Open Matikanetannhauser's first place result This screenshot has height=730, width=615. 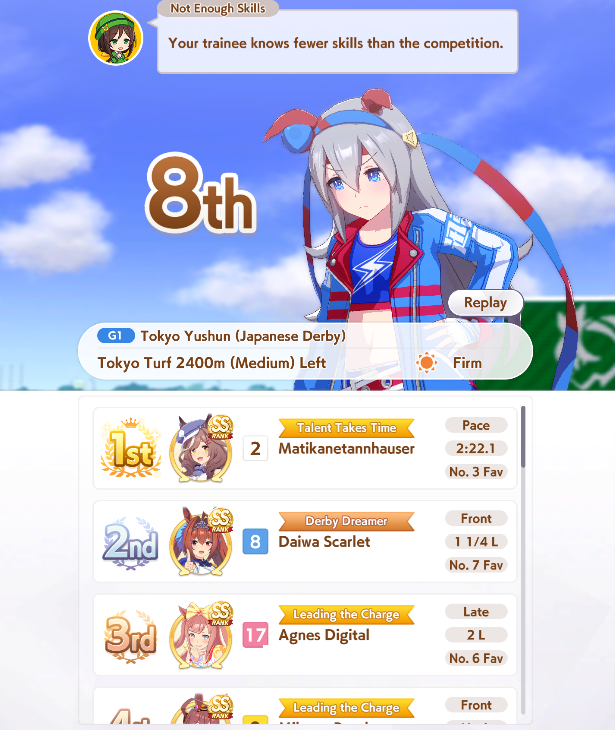pos(305,448)
